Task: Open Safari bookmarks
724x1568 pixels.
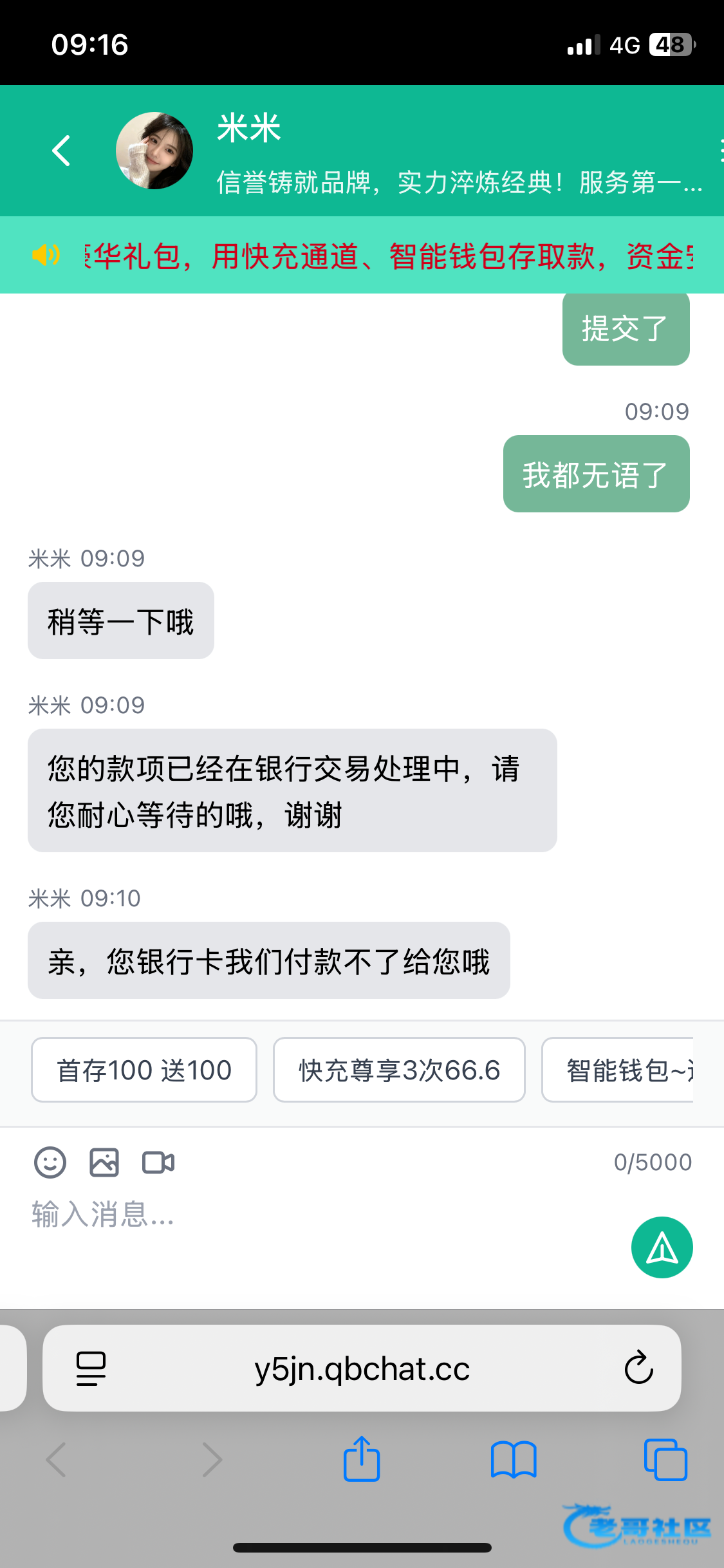Action: click(513, 1459)
